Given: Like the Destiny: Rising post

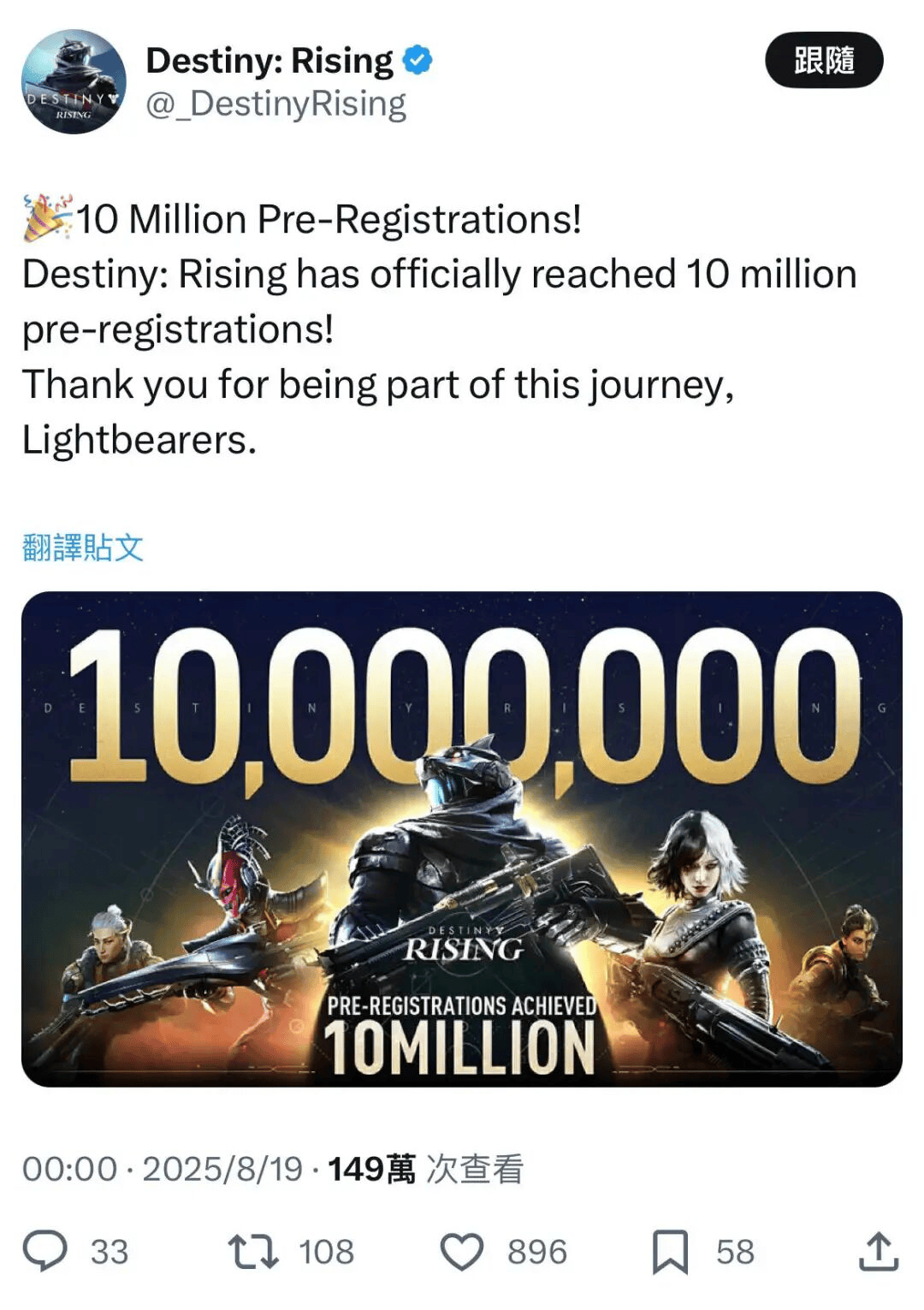Looking at the screenshot, I should (462, 1251).
